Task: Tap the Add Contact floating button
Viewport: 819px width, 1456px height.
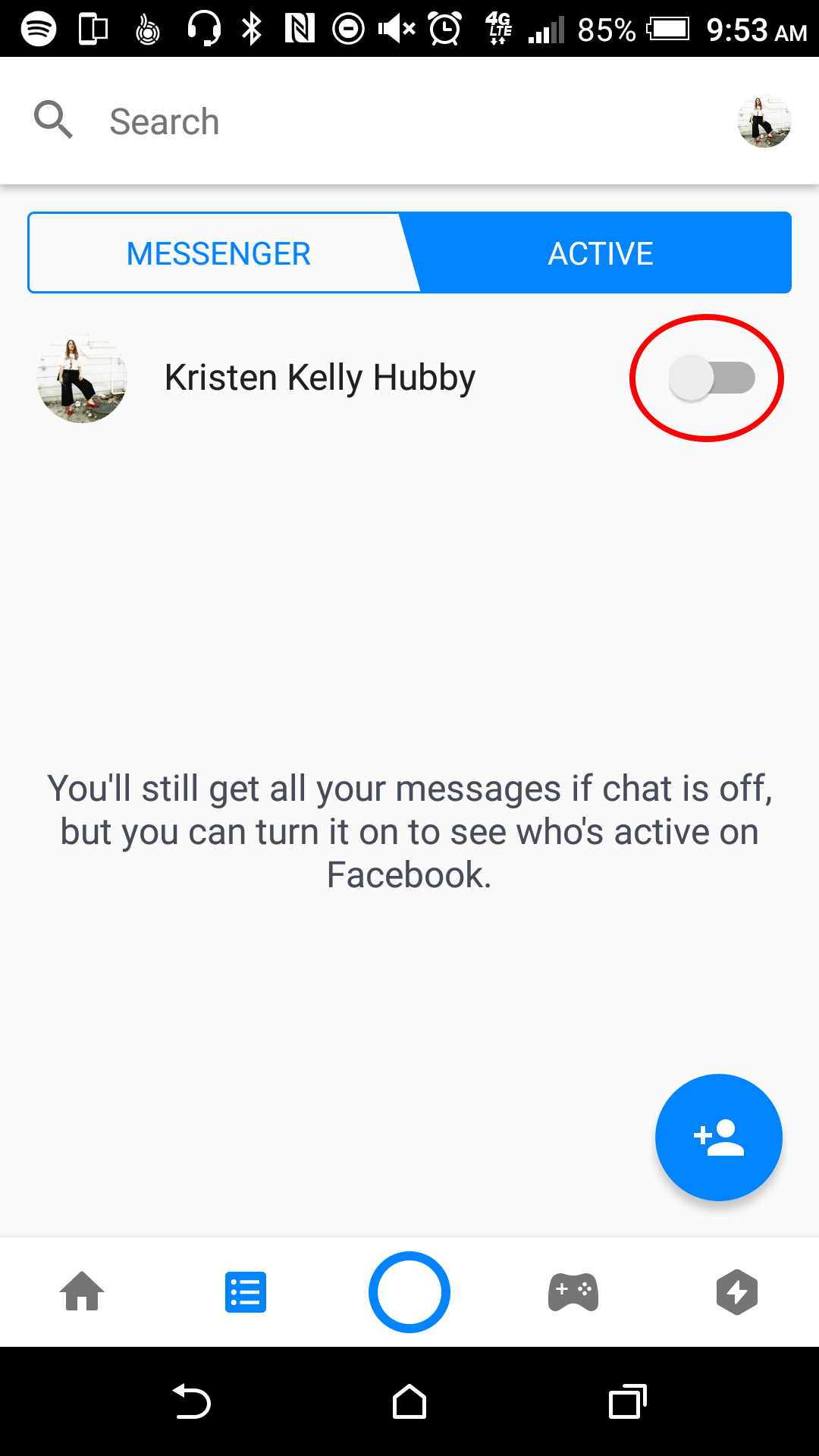Action: [718, 1137]
